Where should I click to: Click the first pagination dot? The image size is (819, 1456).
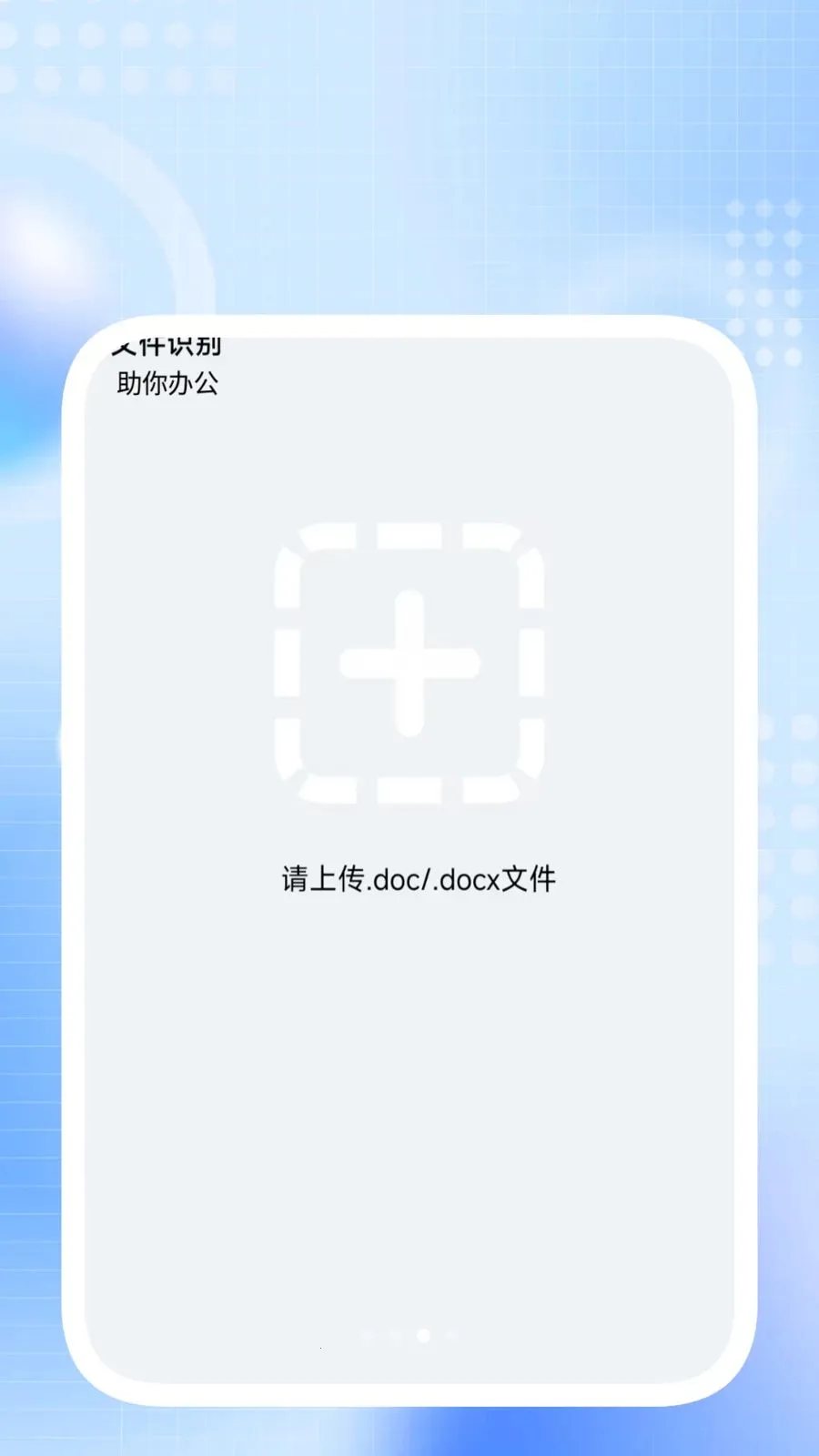367,1335
